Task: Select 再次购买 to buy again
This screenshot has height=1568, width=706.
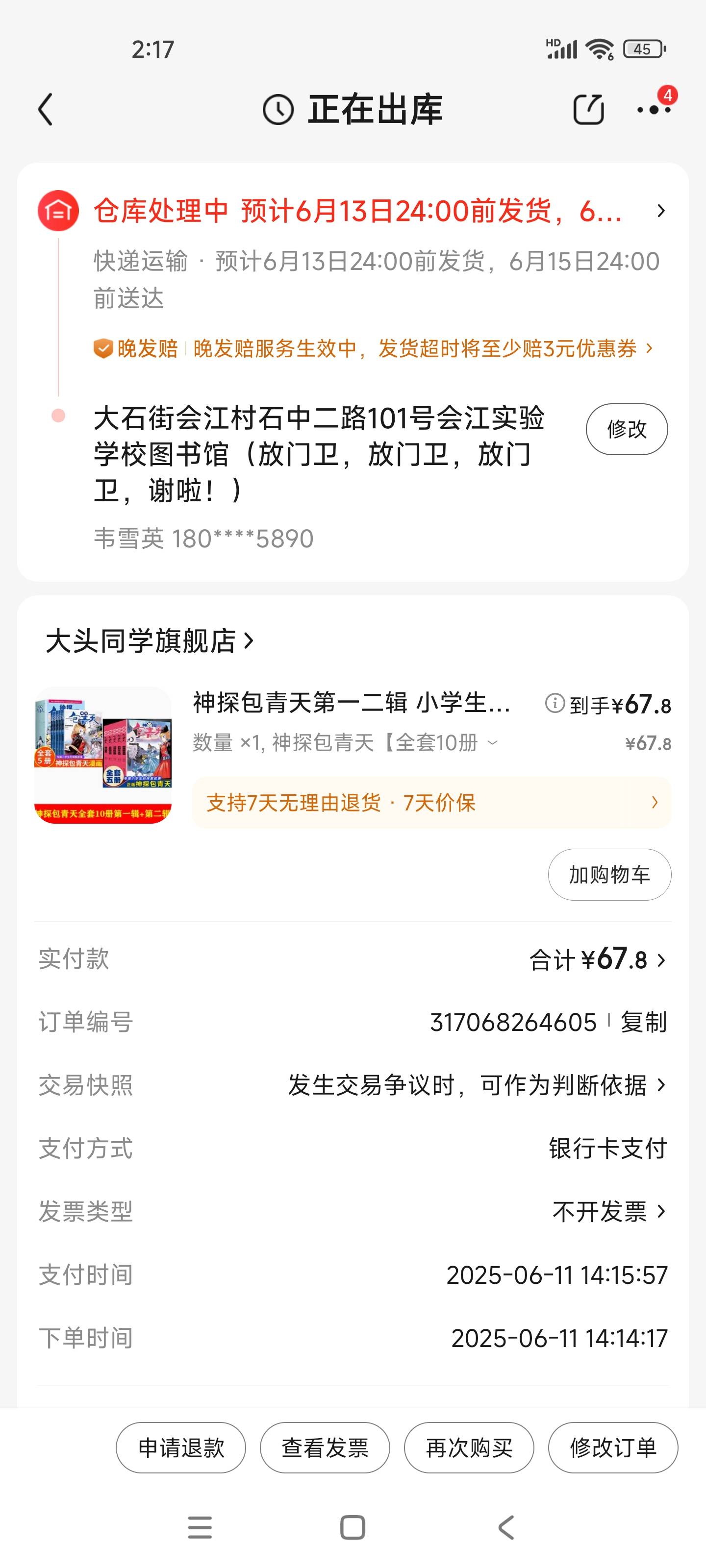Action: (469, 1447)
